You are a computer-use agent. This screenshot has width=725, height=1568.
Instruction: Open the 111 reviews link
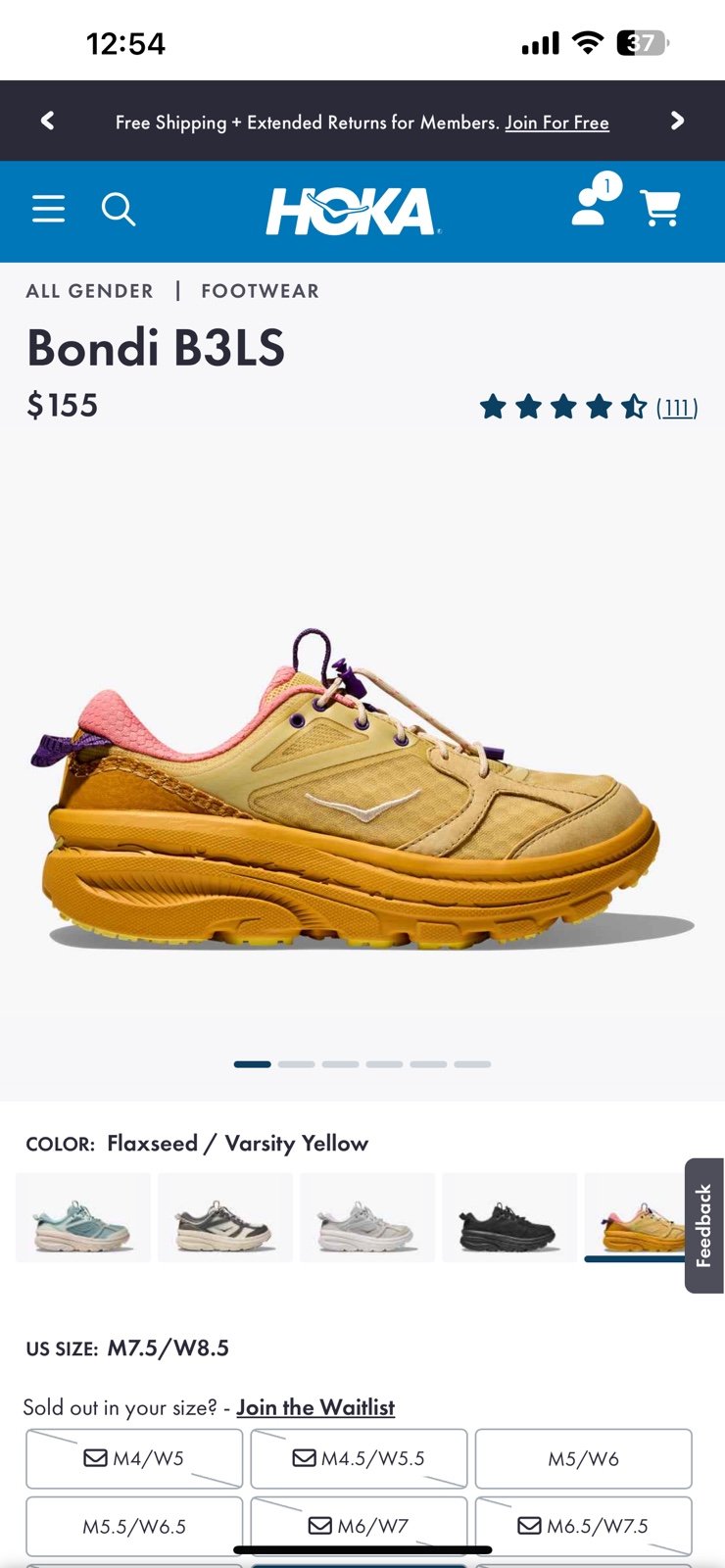coord(677,407)
